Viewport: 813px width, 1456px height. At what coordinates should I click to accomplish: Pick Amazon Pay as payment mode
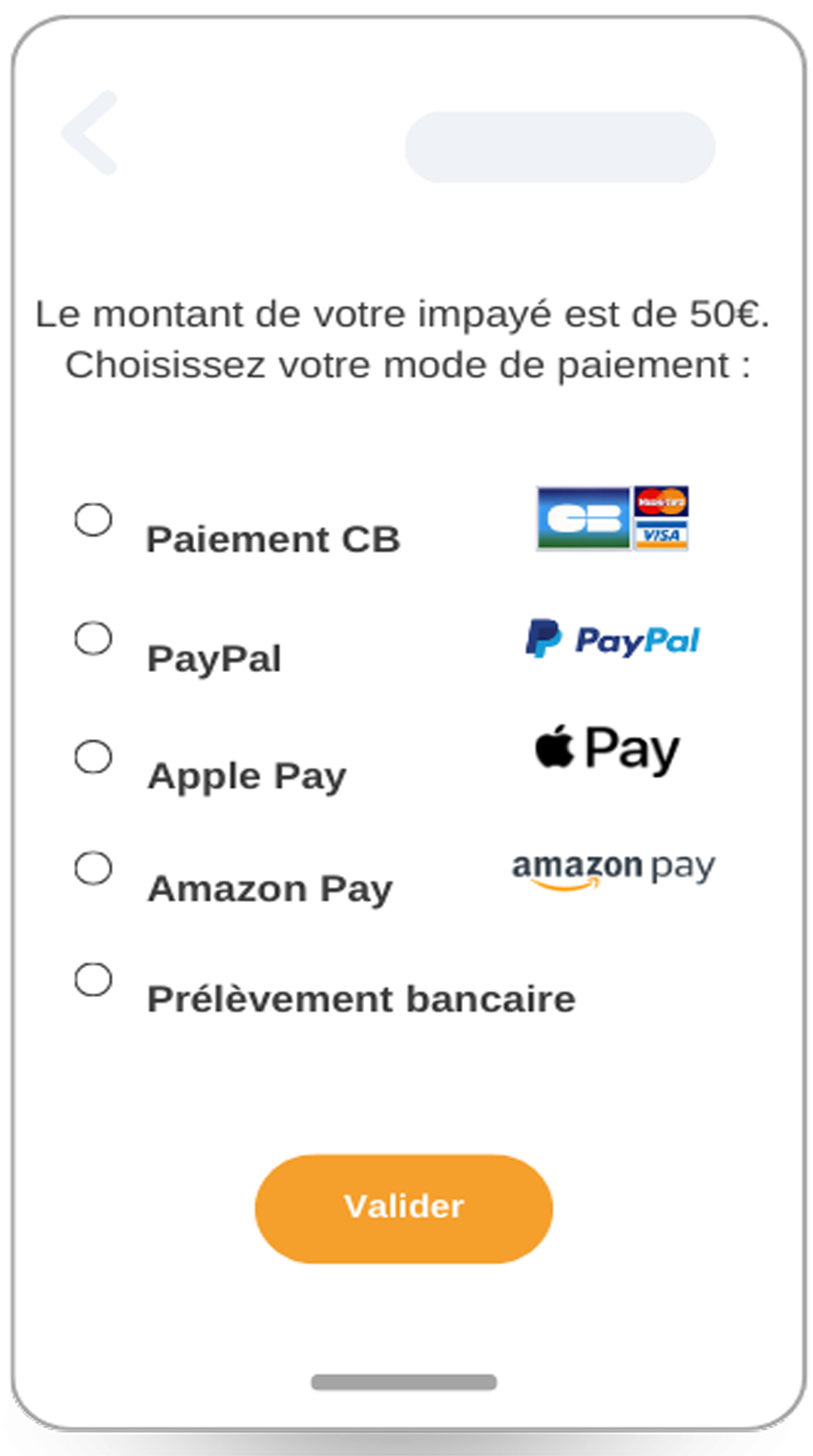click(94, 869)
